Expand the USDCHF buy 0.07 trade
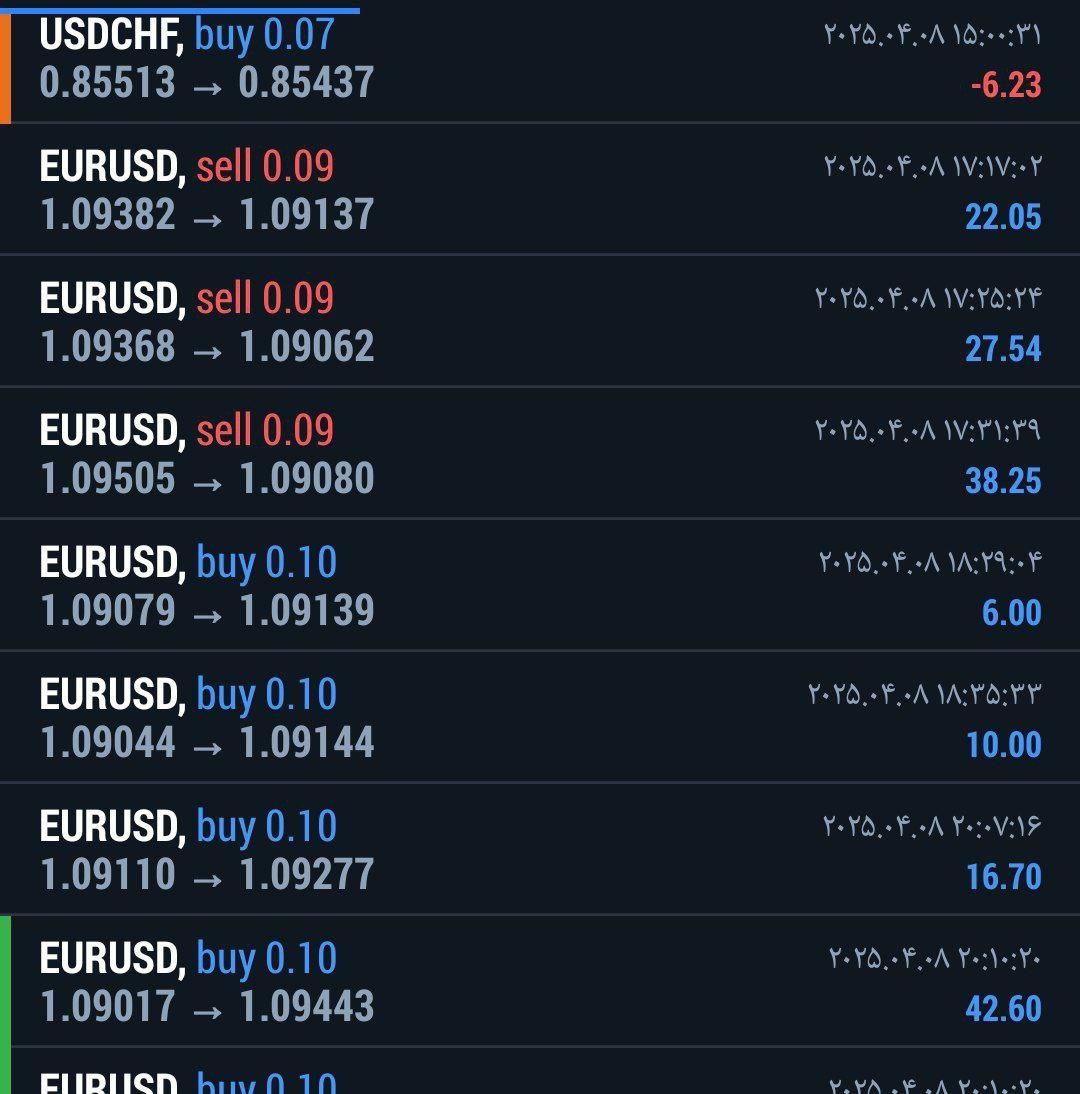The image size is (1080, 1094). pyautogui.click(x=540, y=60)
